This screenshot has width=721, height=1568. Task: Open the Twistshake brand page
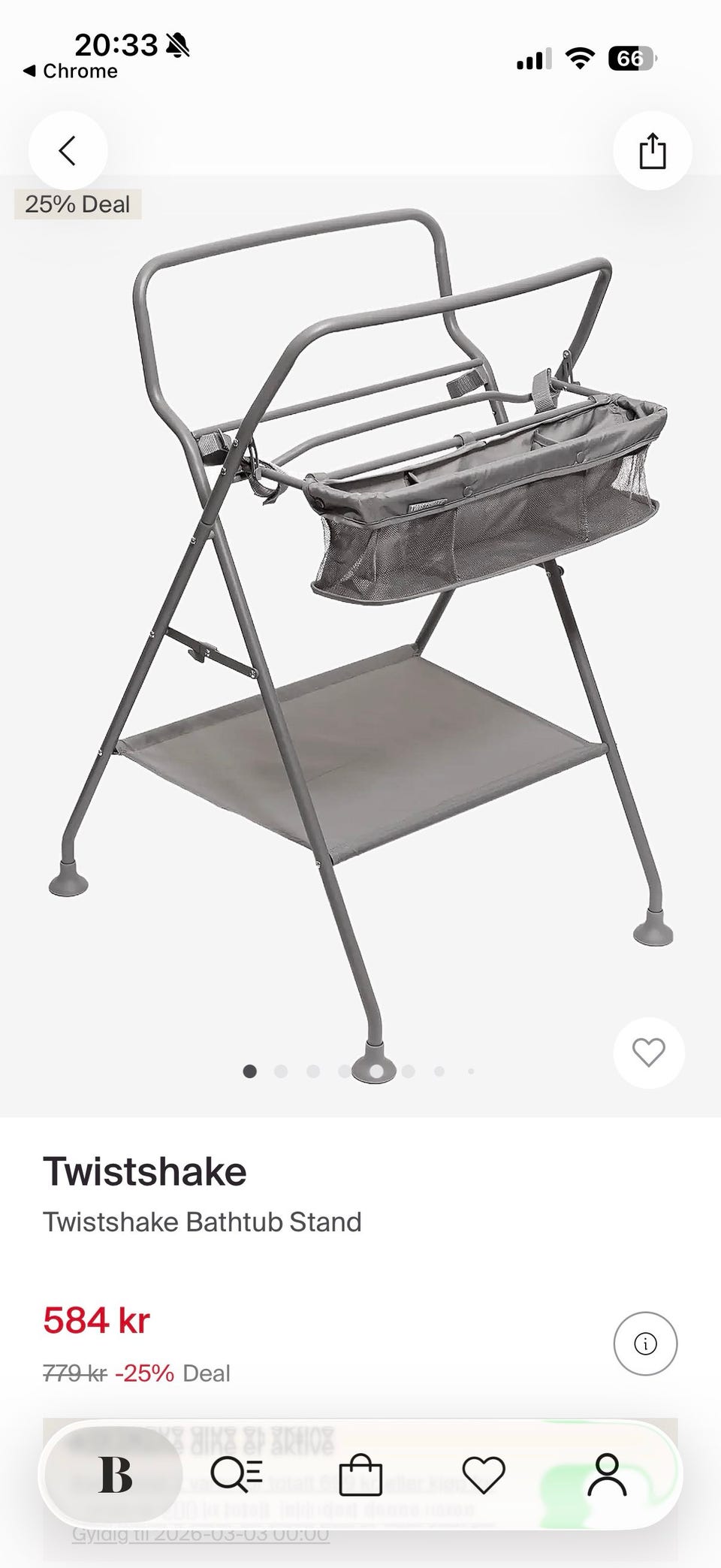point(145,1171)
